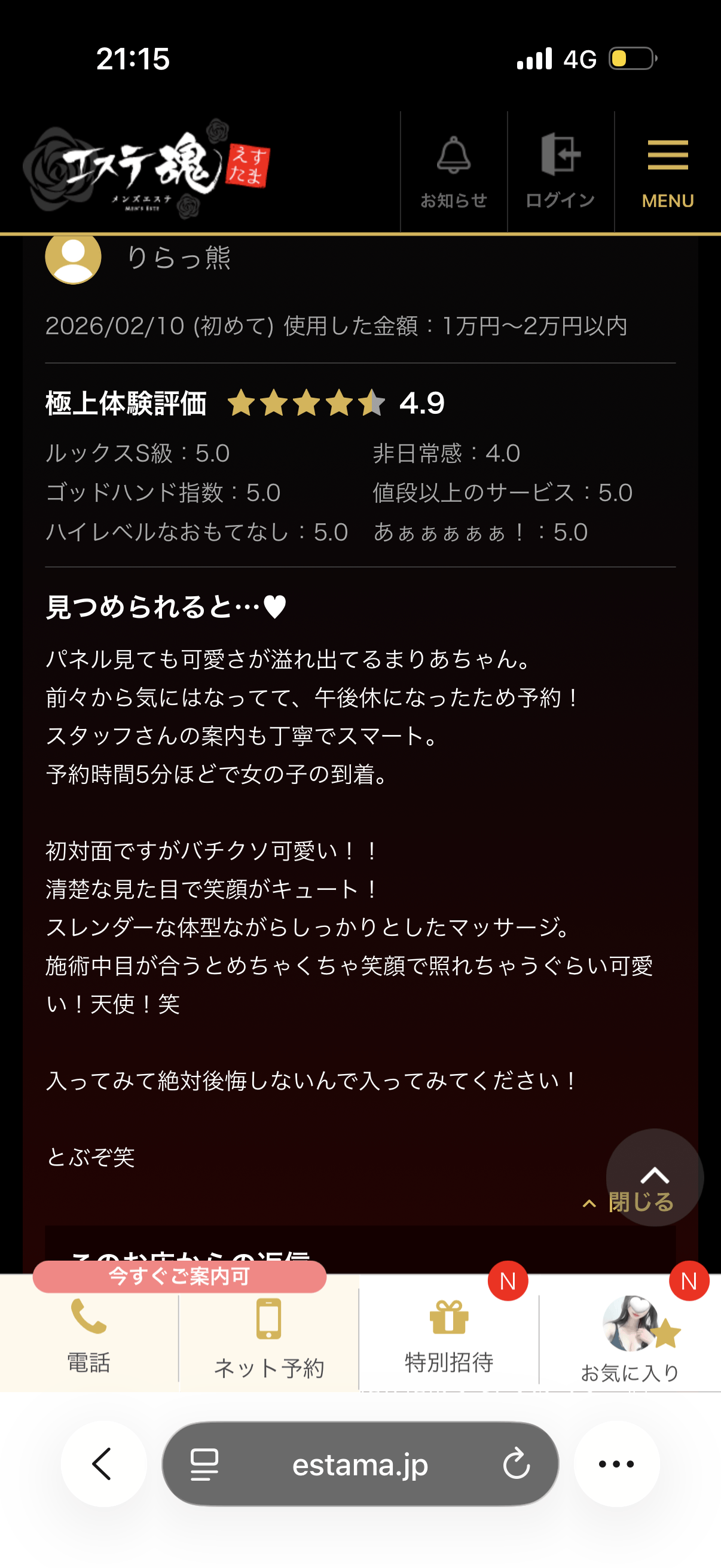Screen dimensions: 721x1568
Task: Reload the estama.jp page
Action: (x=516, y=1463)
